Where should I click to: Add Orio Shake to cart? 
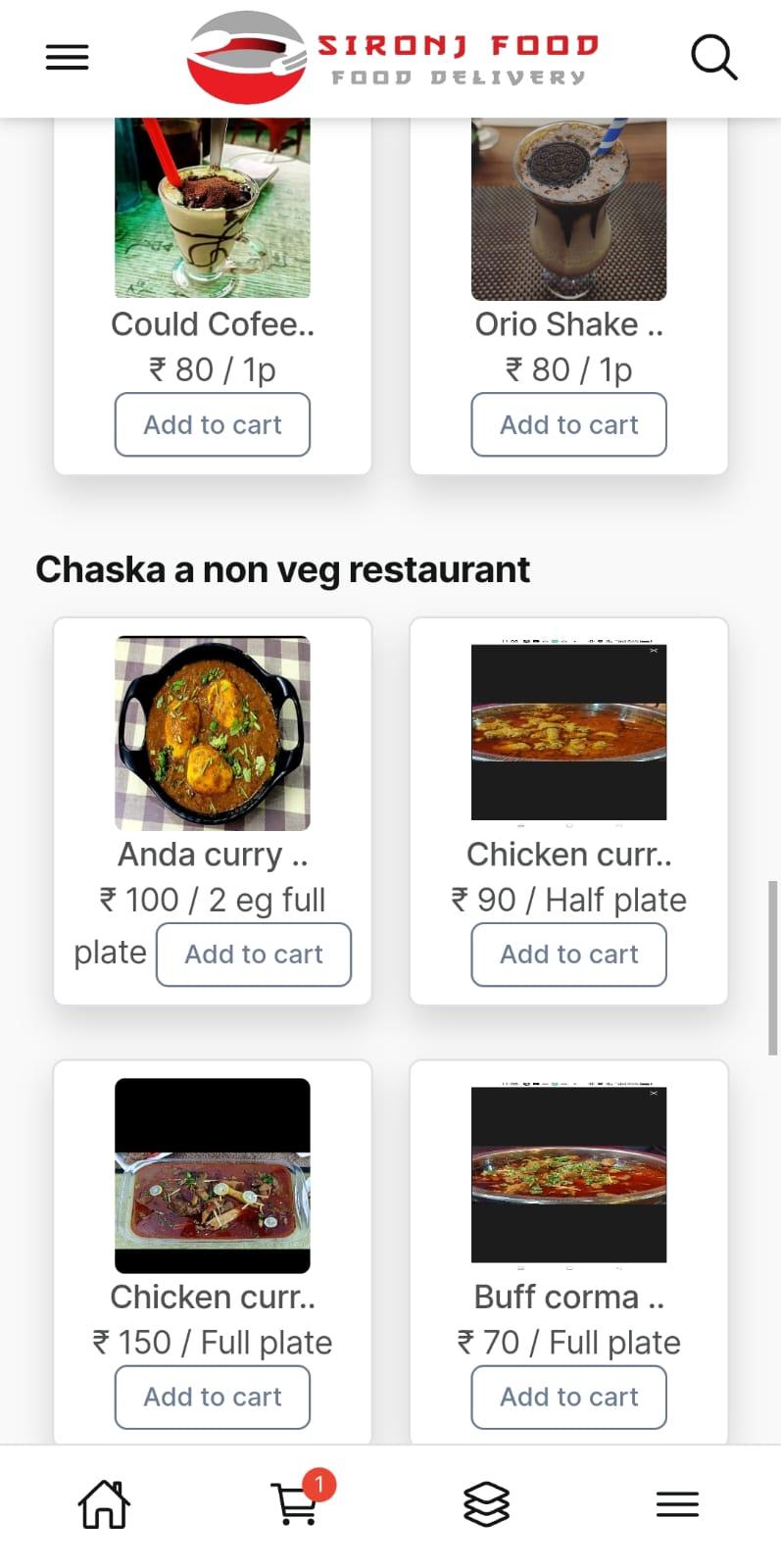tap(569, 424)
